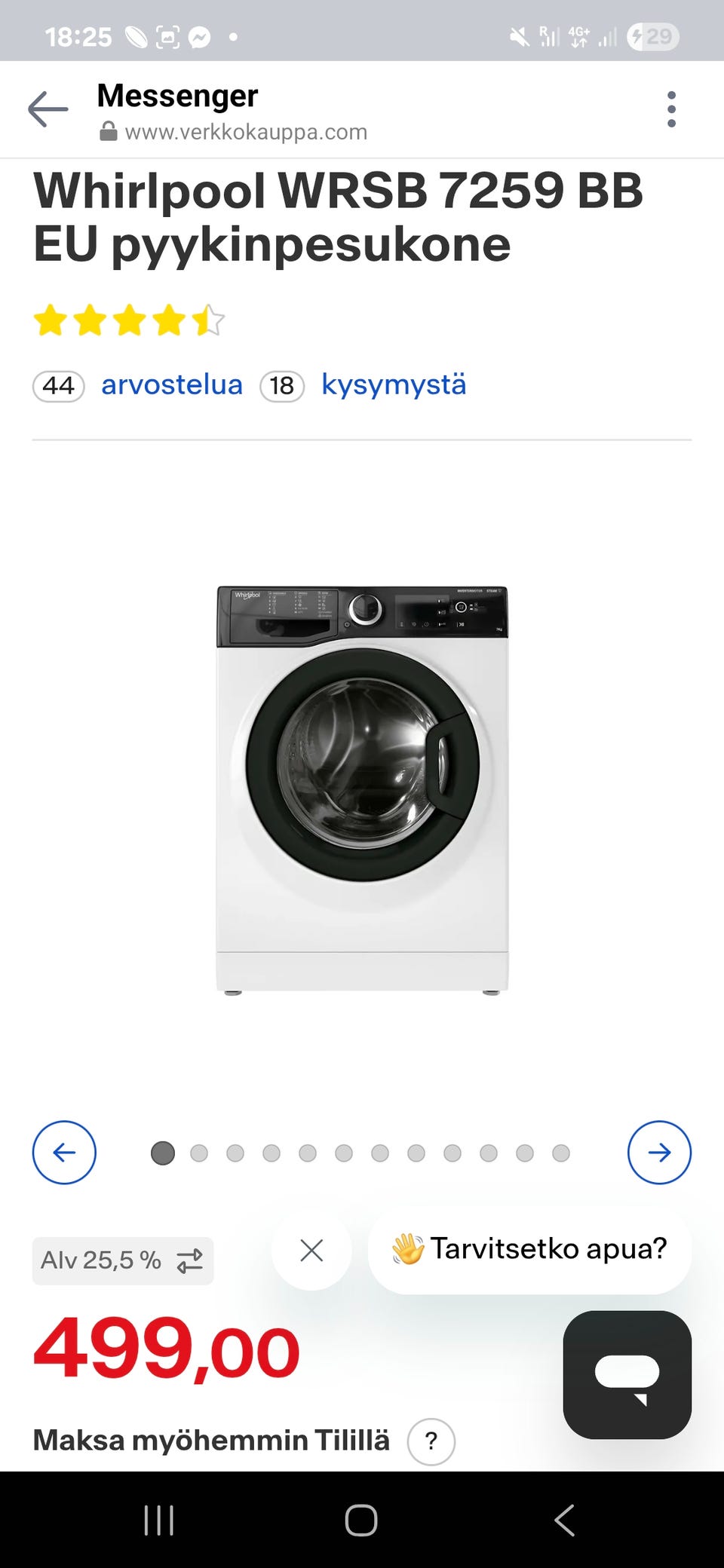Dismiss the Tarvitsetko apua? help bubble

[311, 1251]
